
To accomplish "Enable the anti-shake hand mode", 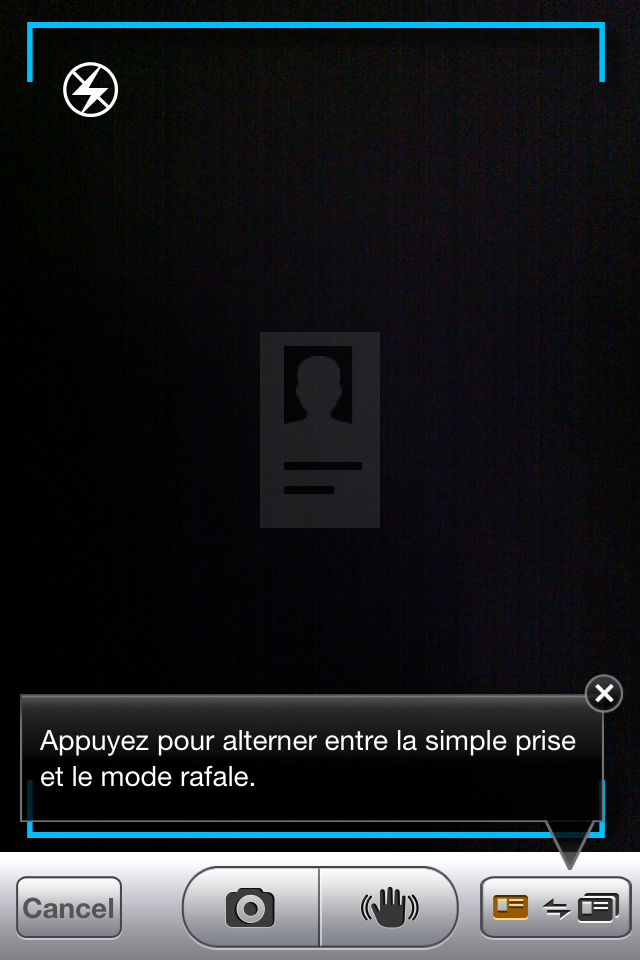I will [x=389, y=907].
